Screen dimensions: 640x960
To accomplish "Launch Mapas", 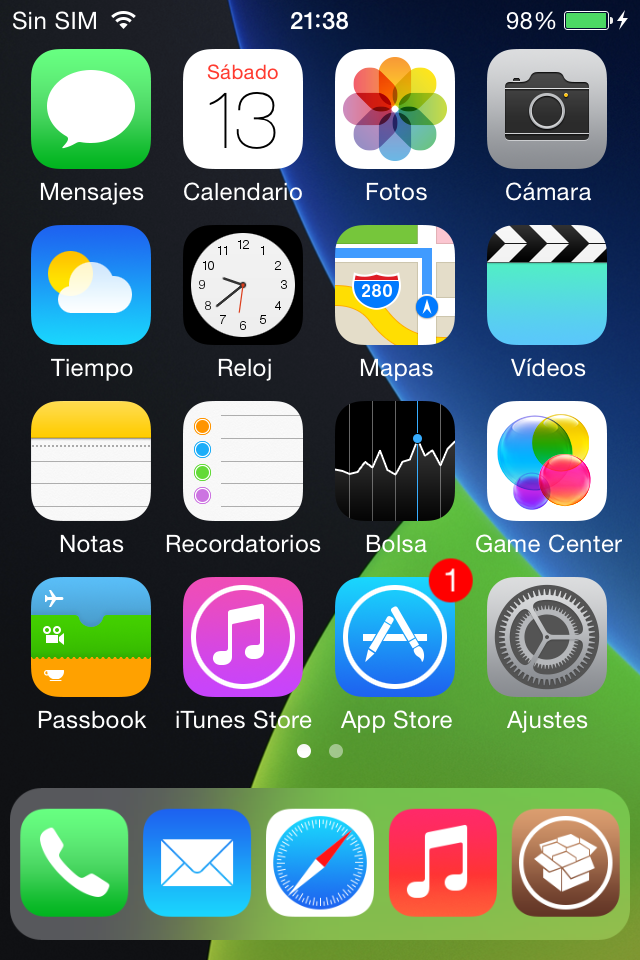I will [395, 285].
